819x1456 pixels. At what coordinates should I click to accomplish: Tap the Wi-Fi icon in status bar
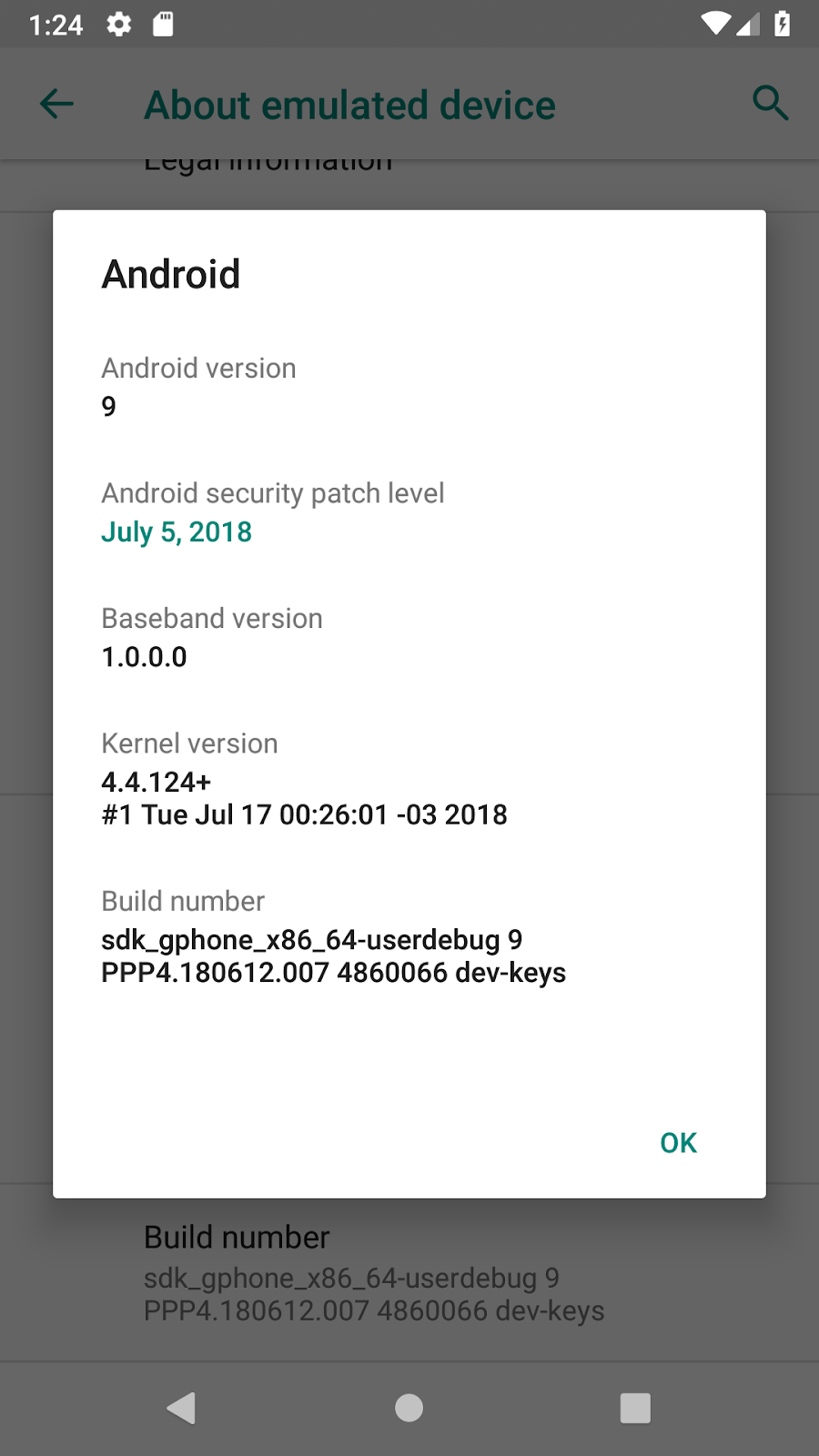tap(715, 25)
